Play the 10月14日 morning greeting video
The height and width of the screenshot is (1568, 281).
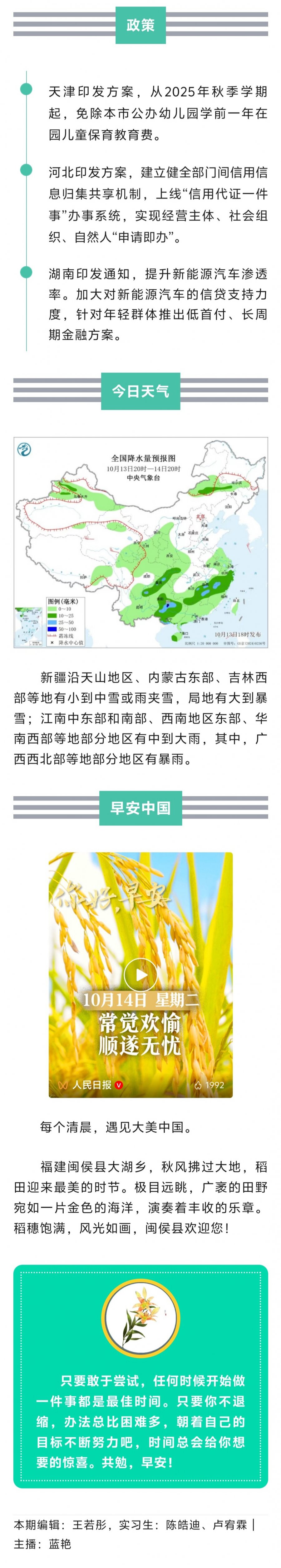140,974
